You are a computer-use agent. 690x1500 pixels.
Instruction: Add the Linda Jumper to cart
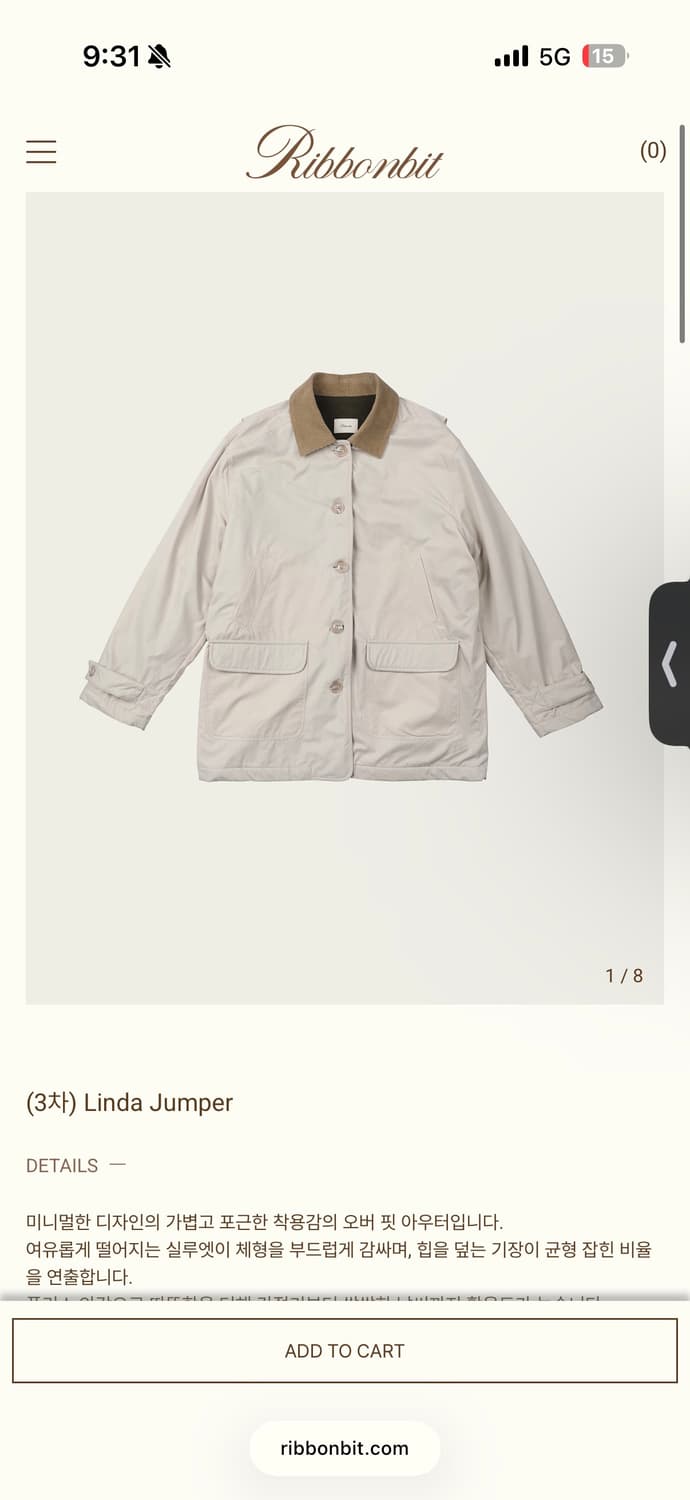tap(344, 1351)
